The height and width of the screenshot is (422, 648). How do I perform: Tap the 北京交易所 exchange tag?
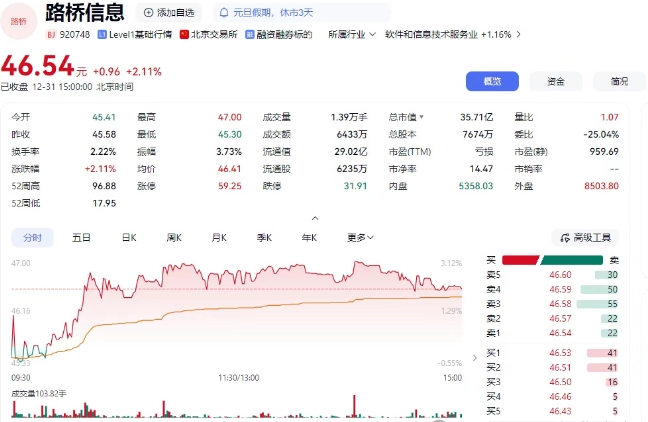[x=209, y=34]
